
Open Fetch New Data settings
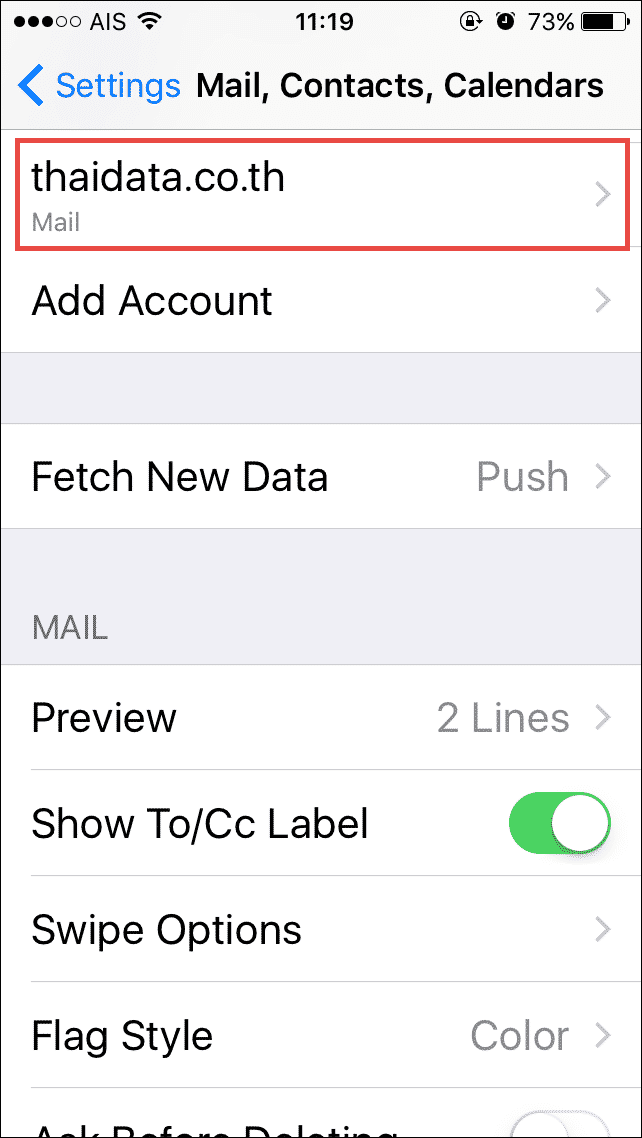[321, 476]
